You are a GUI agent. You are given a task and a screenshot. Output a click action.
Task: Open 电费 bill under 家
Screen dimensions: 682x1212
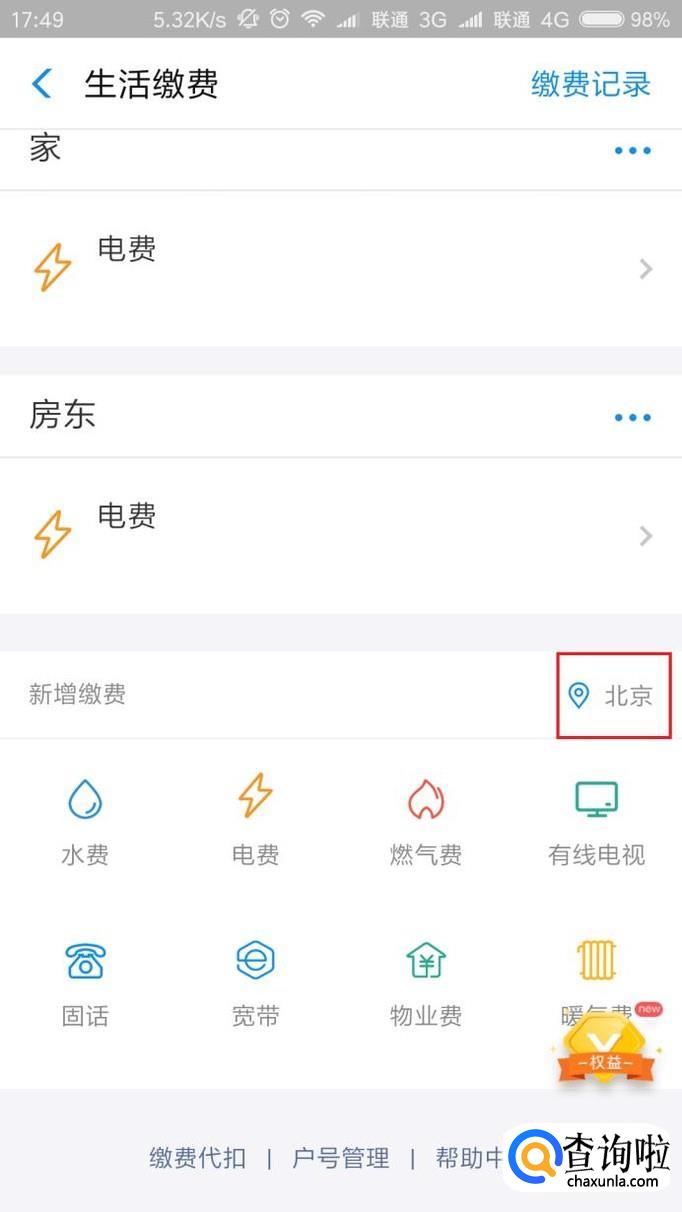coord(340,268)
